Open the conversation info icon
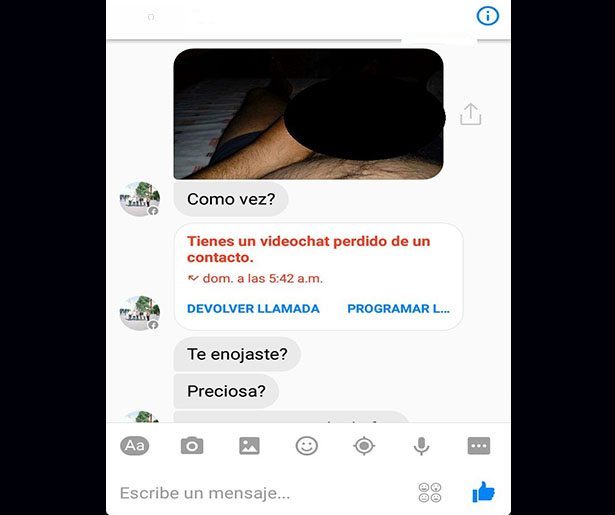Viewport: 615px width, 515px height. tap(487, 15)
